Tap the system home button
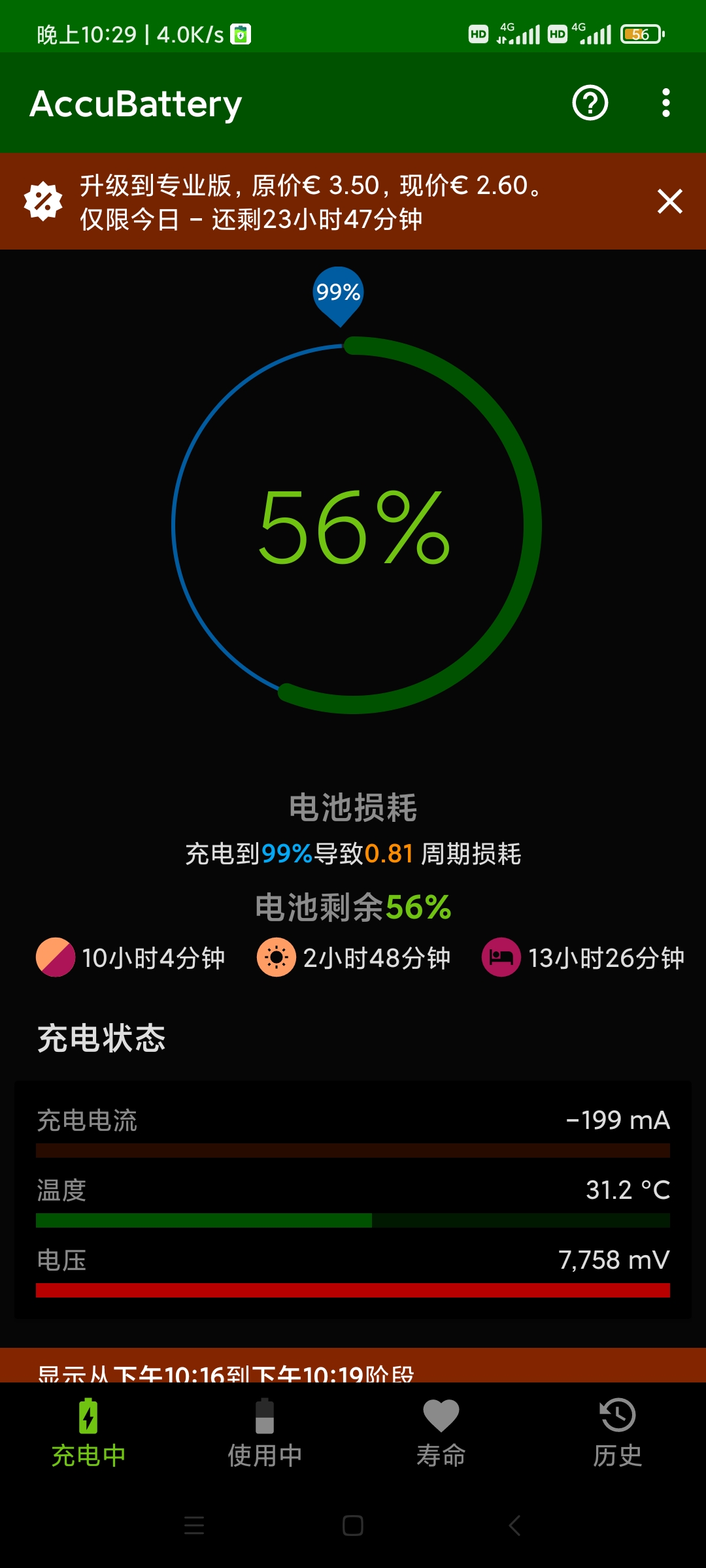 353,1526
